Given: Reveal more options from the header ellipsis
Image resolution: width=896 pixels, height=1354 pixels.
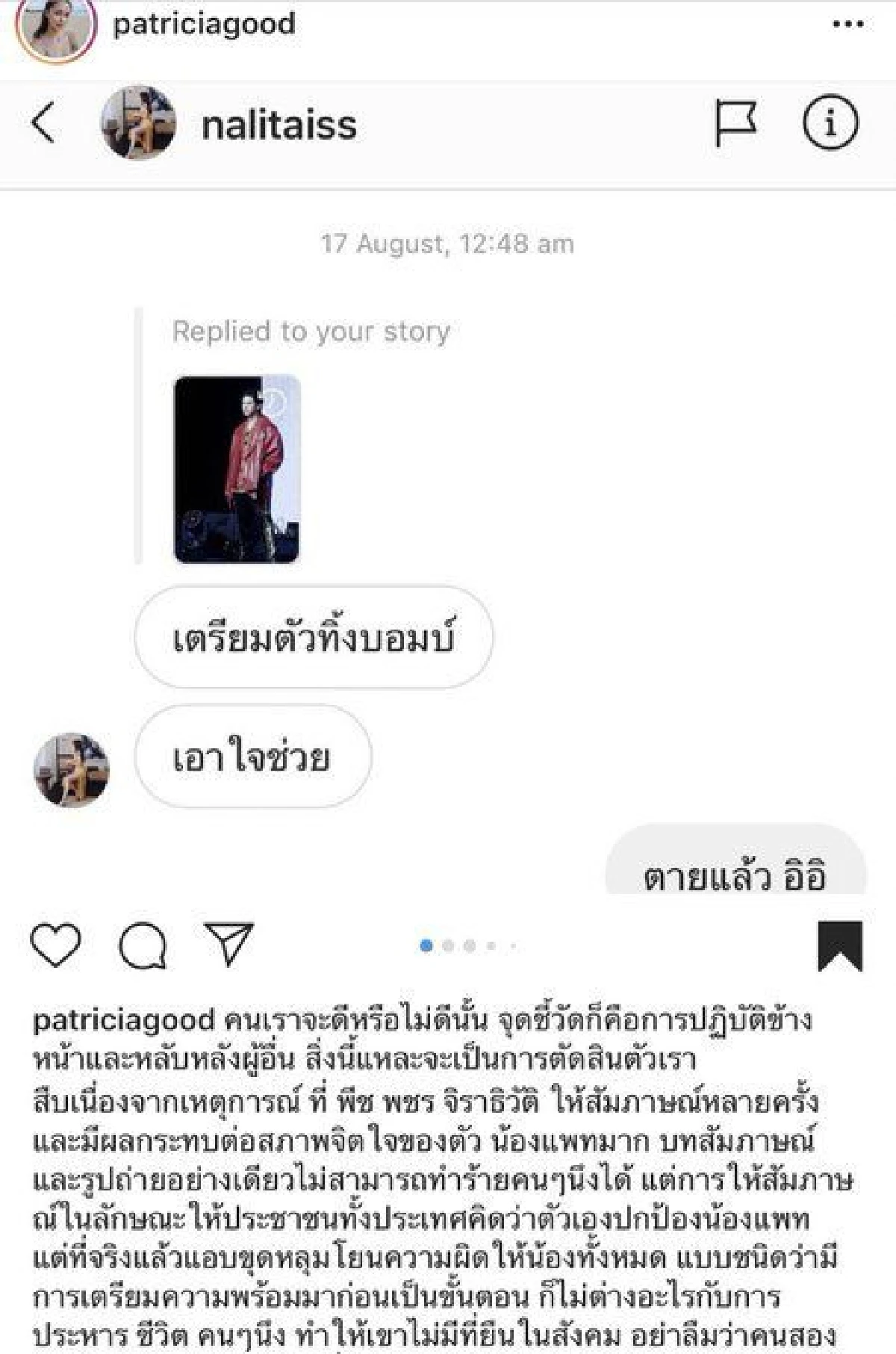Looking at the screenshot, I should (847, 22).
